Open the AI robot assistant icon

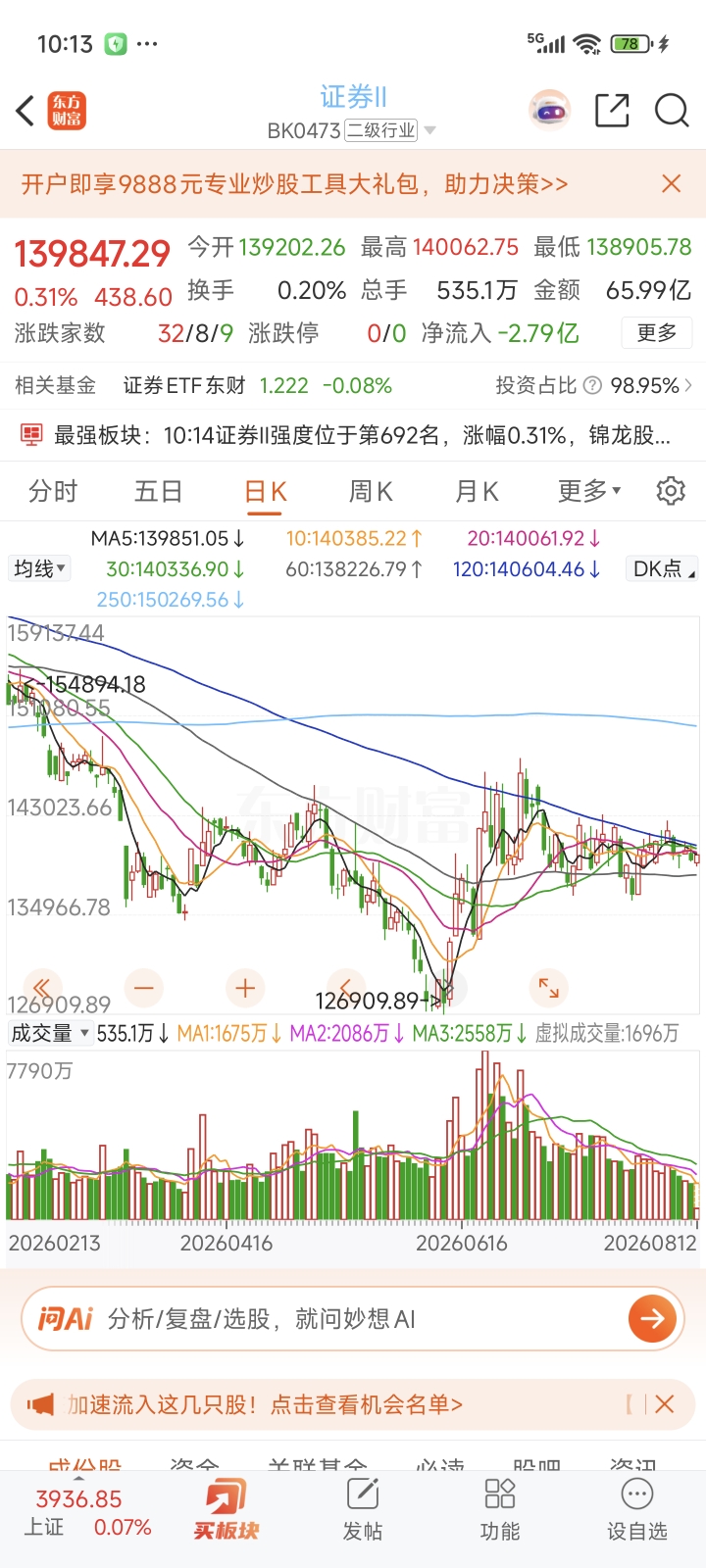coord(550,111)
